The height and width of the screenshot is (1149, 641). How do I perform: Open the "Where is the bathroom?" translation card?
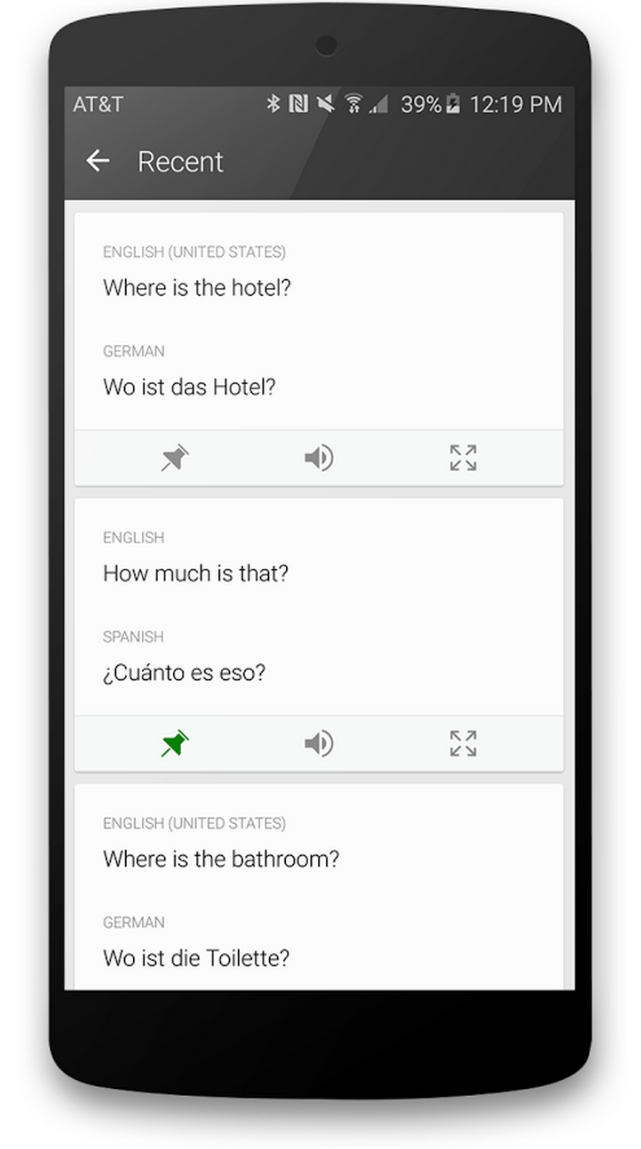coord(319,887)
